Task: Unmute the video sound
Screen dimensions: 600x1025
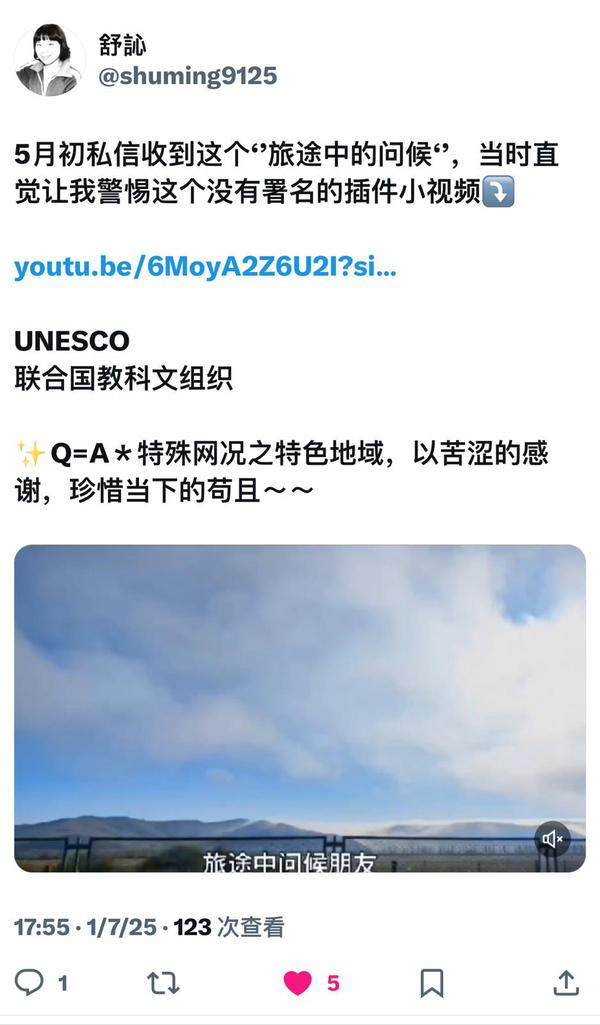Action: click(x=553, y=838)
